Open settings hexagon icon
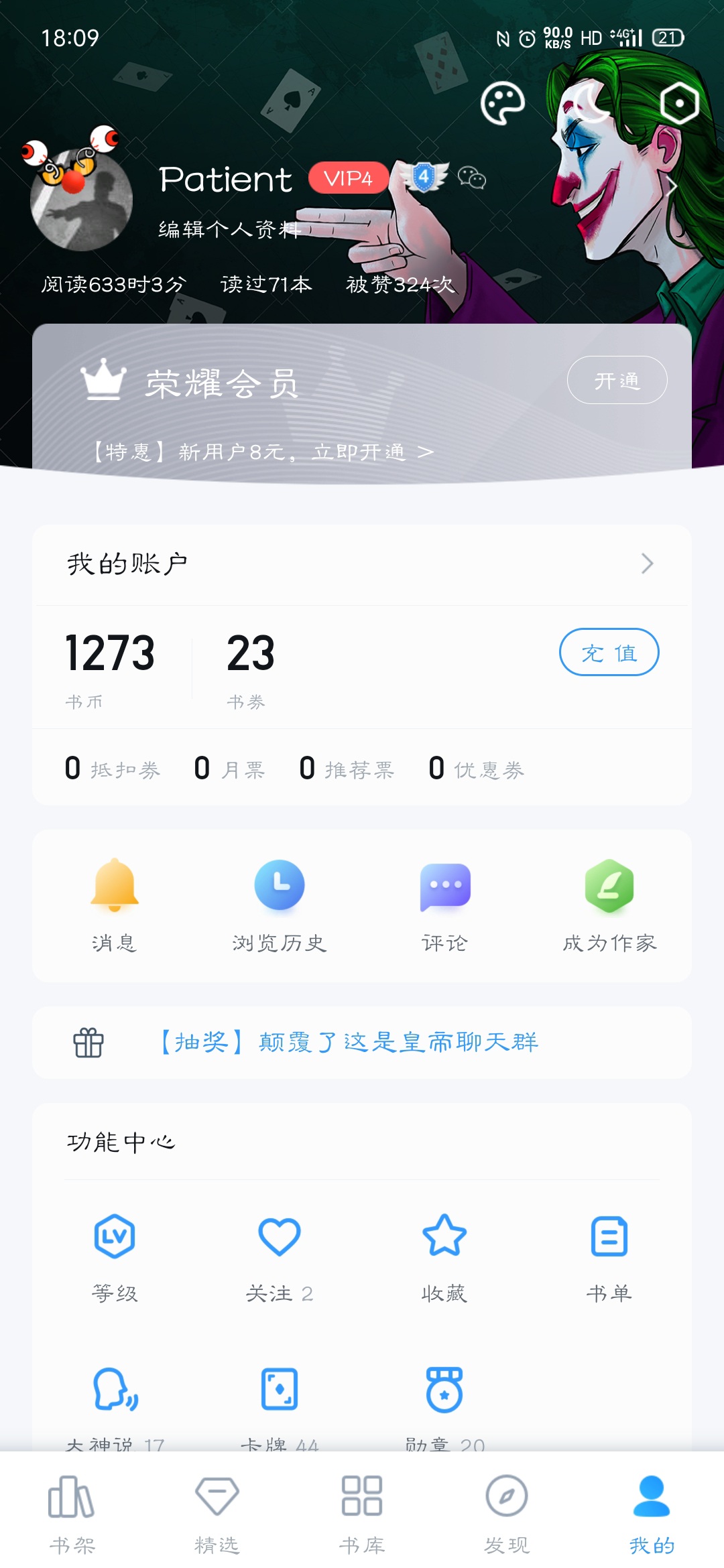724x1568 pixels. [679, 104]
